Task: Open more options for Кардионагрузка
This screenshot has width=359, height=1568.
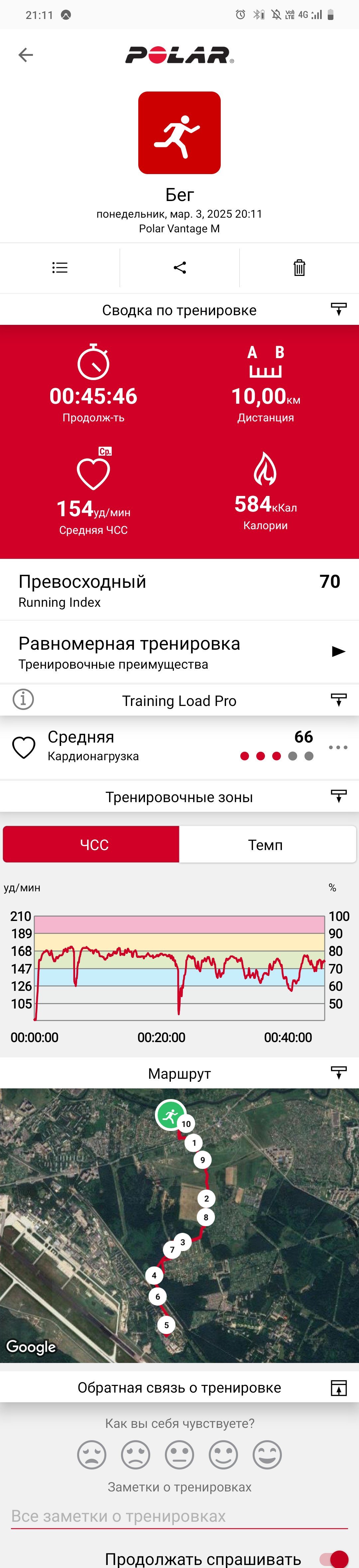Action: 338,747
